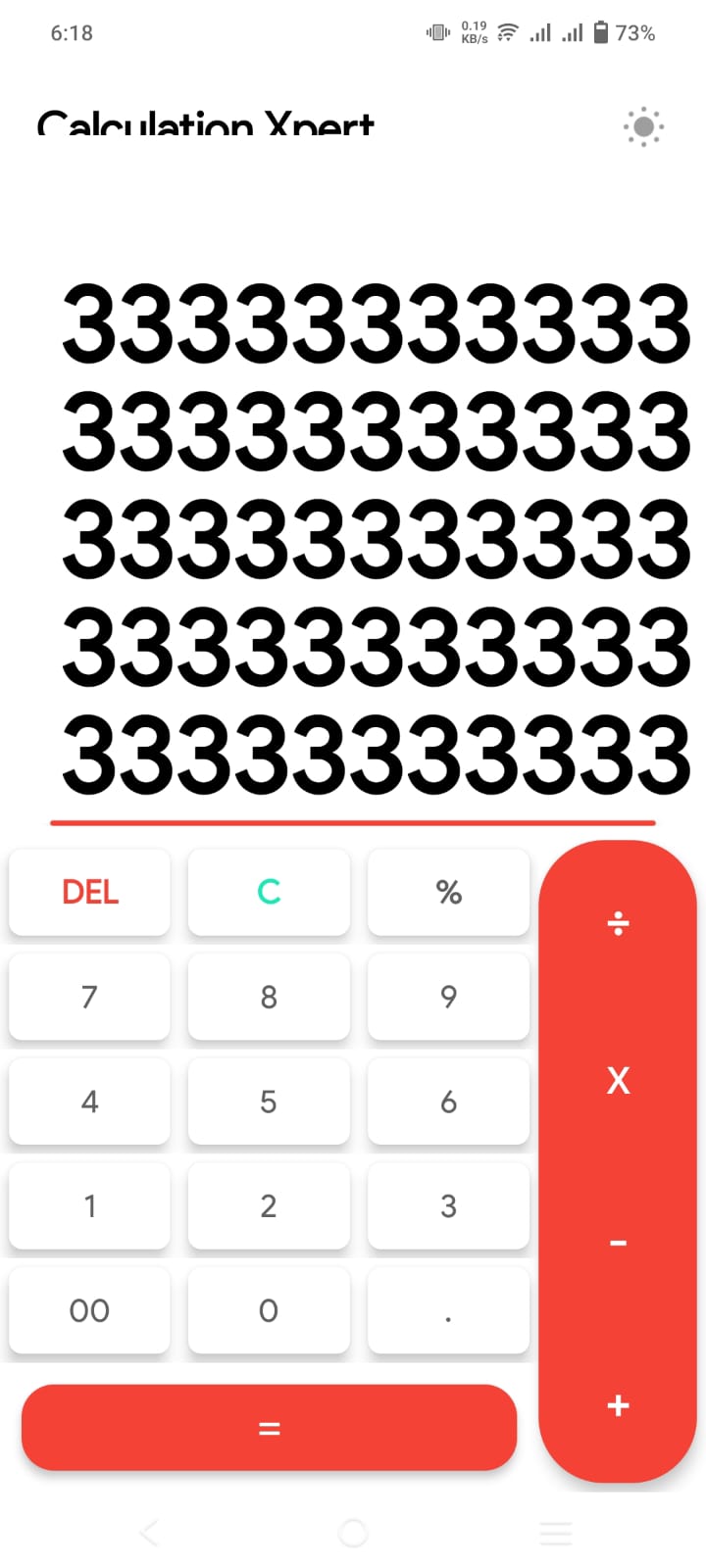Select the plus operator
706x1568 pixels.
tap(618, 1405)
